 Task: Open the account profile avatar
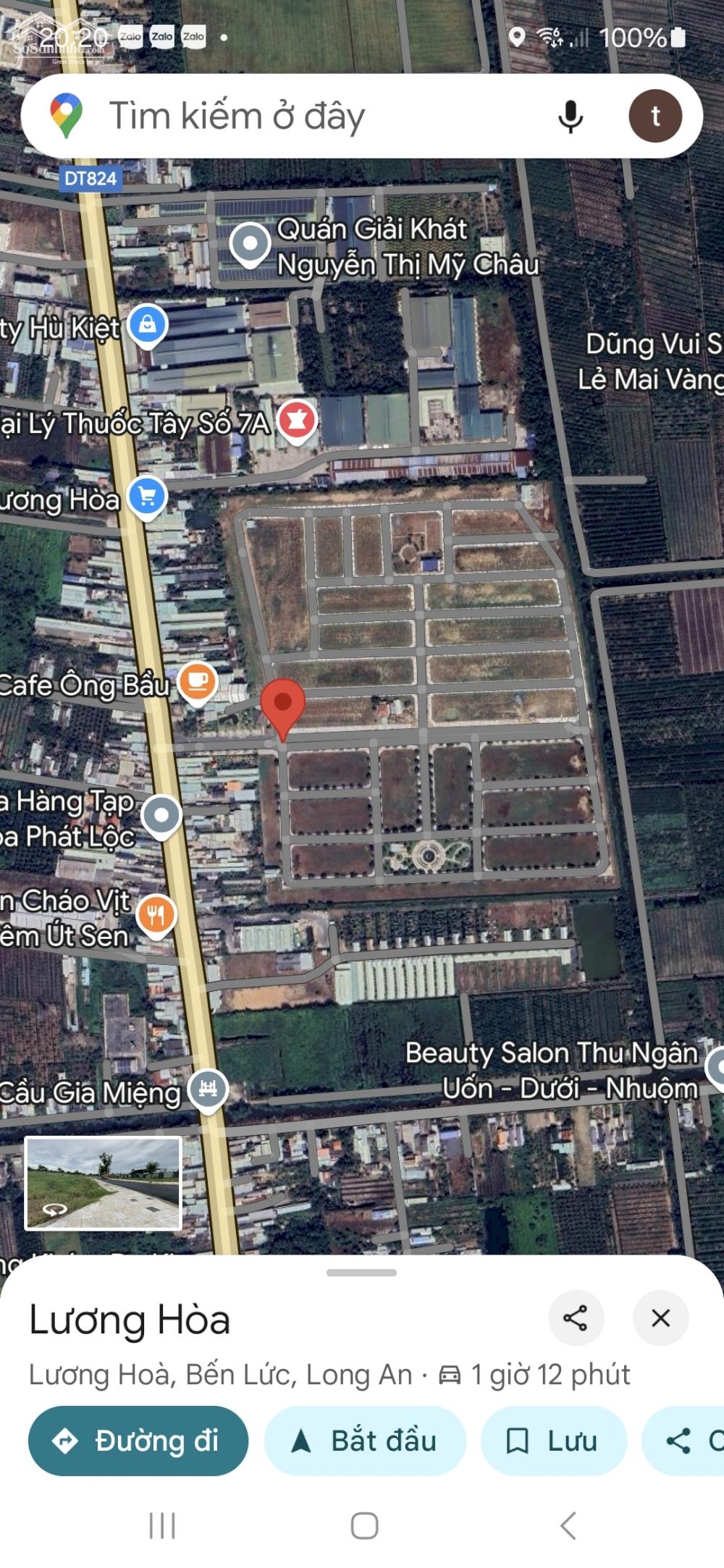655,116
